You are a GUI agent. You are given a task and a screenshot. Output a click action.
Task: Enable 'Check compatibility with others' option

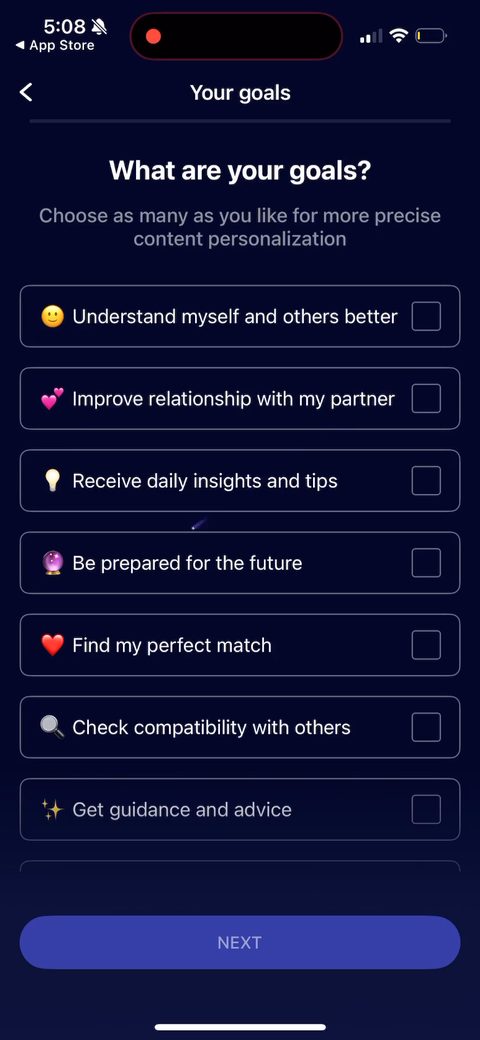tap(240, 728)
